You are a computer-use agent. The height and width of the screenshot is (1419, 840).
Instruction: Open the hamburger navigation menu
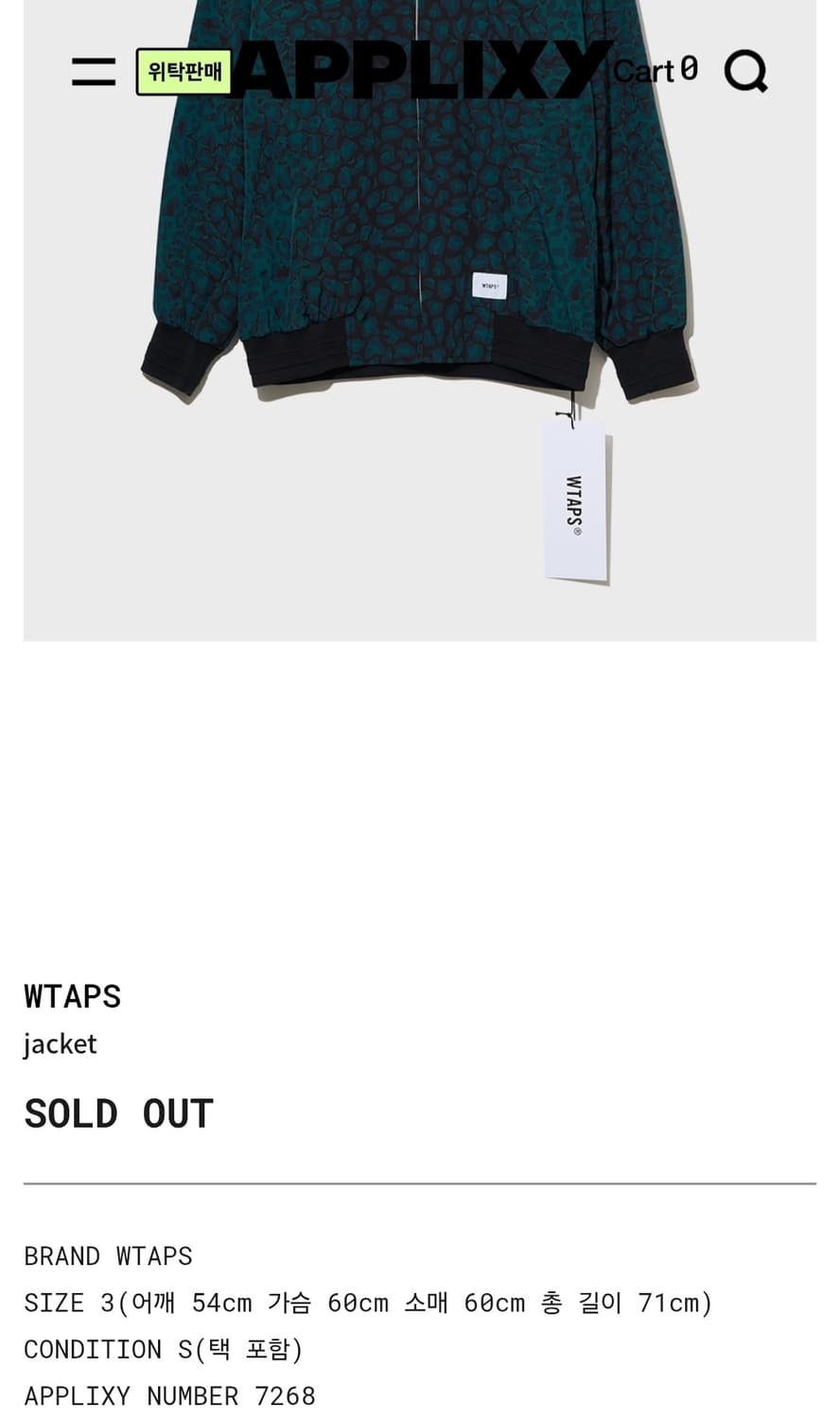click(x=92, y=69)
